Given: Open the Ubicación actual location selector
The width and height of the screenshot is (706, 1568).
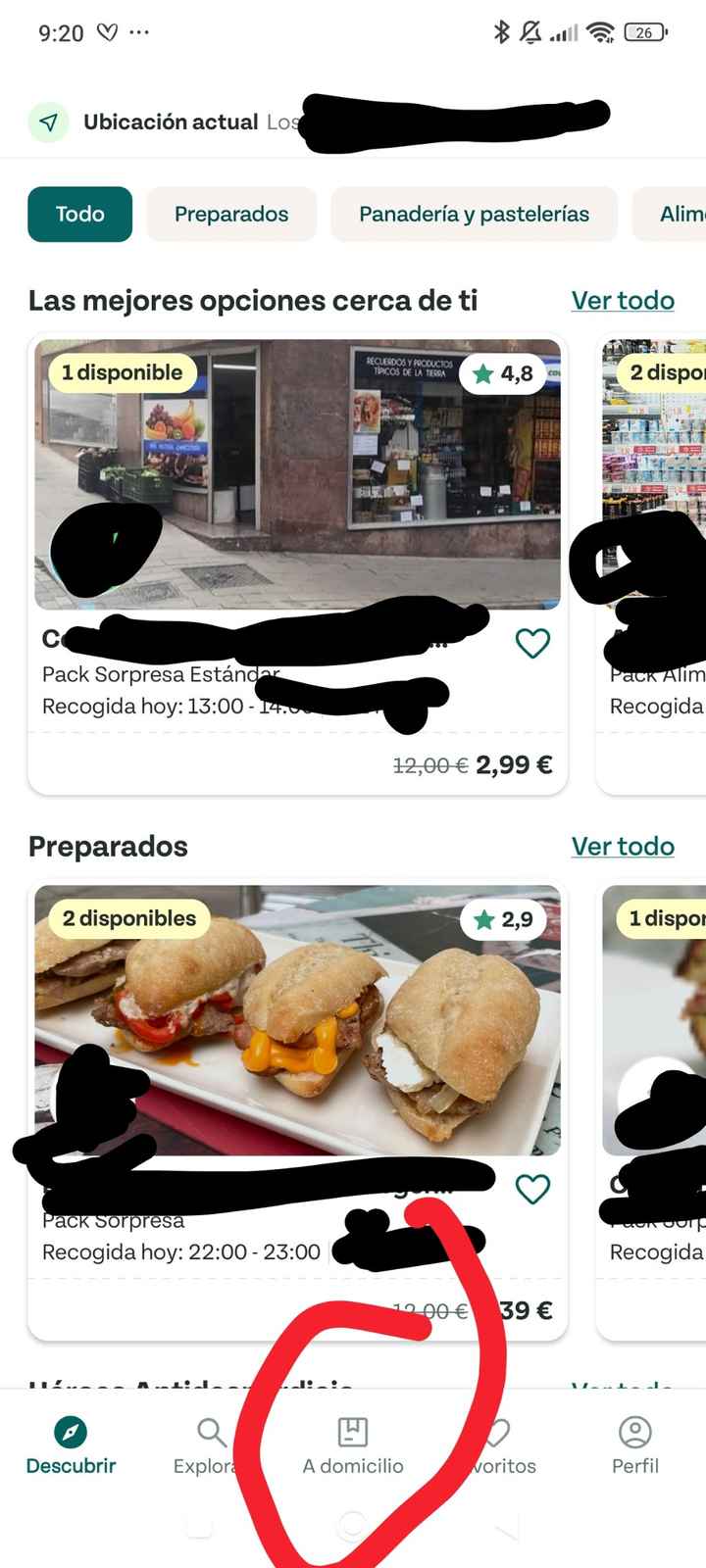Looking at the screenshot, I should pos(172,122).
